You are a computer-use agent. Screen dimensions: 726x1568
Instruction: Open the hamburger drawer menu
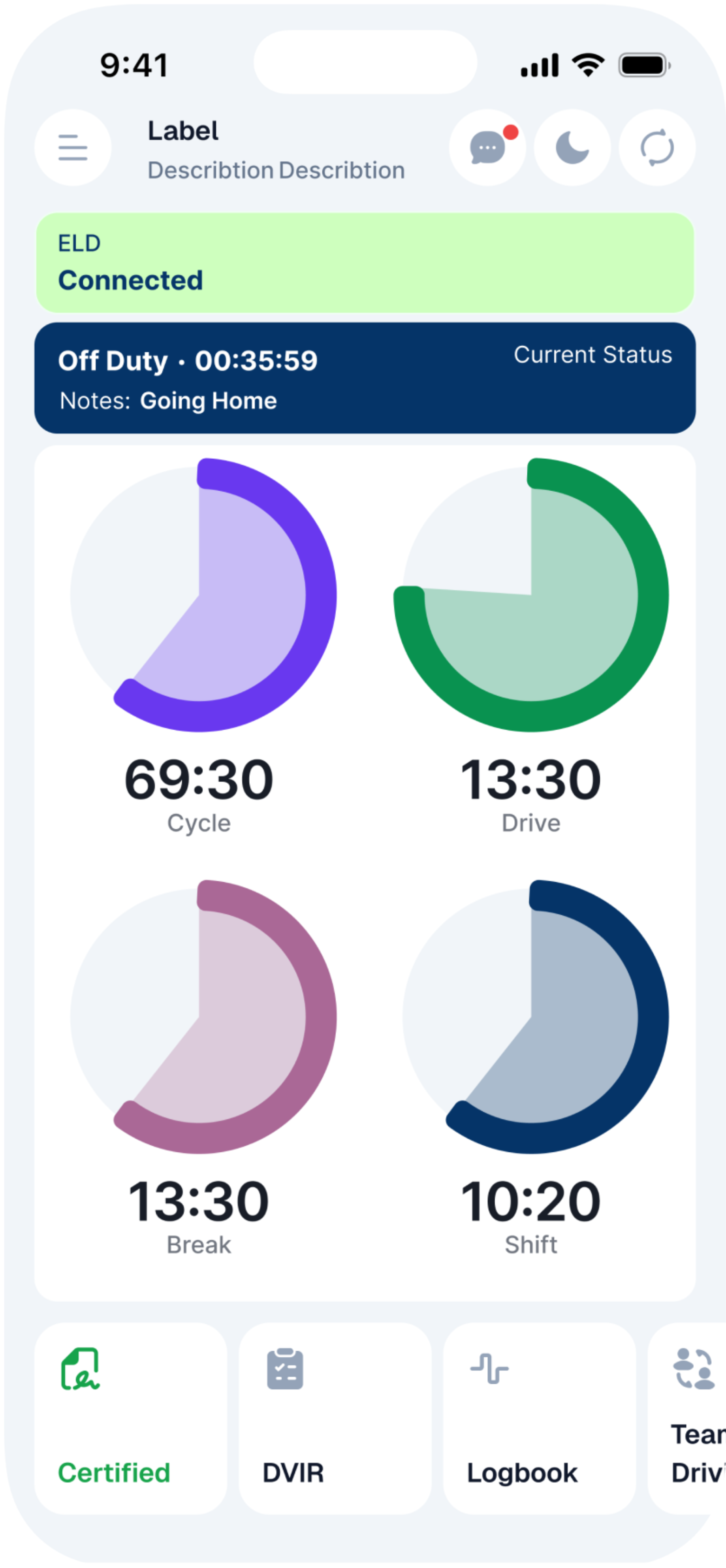[x=72, y=148]
